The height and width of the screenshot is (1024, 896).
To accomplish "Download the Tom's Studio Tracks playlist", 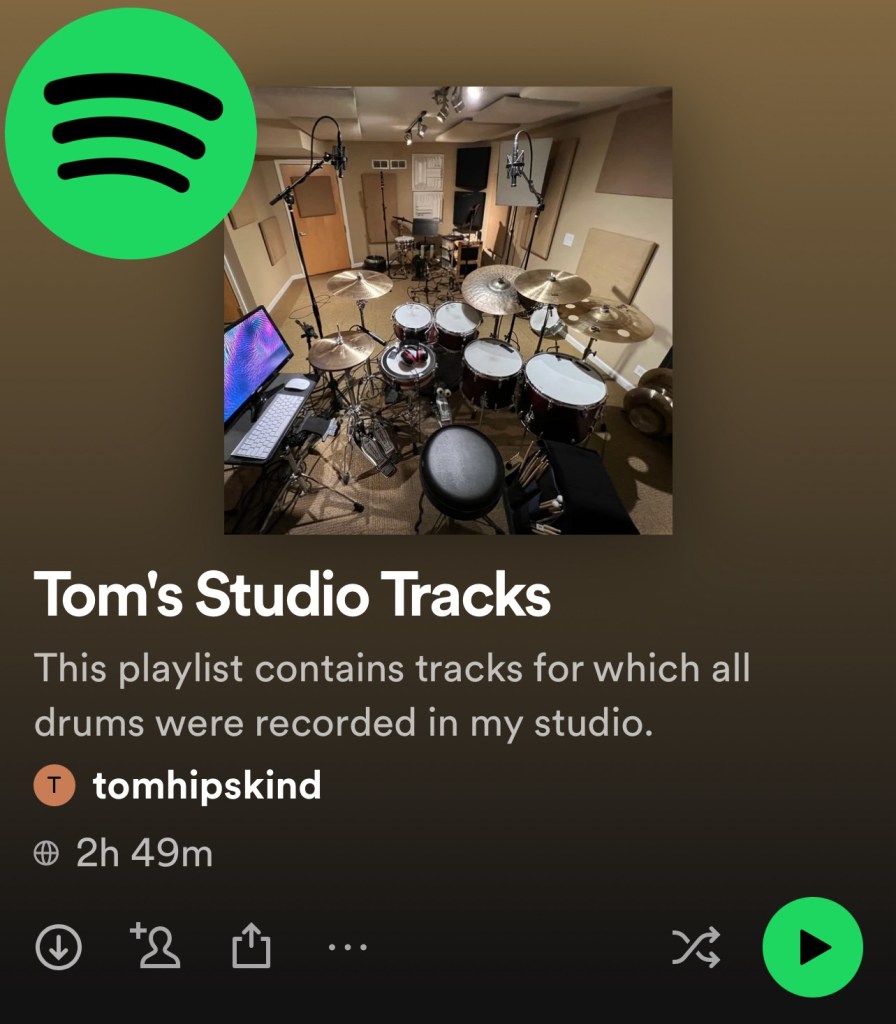I will coord(59,946).
